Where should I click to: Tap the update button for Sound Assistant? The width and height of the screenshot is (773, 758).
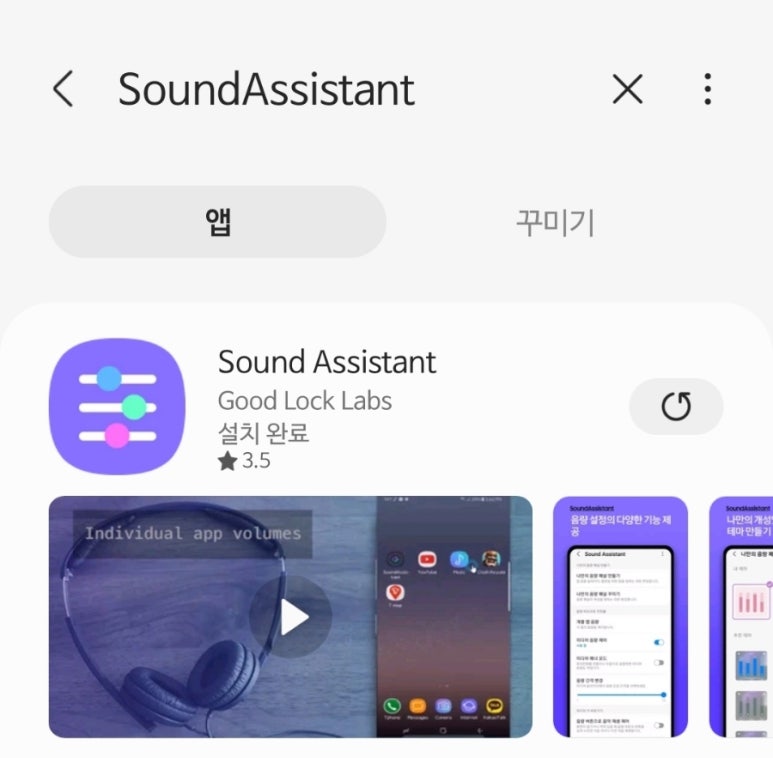[676, 406]
